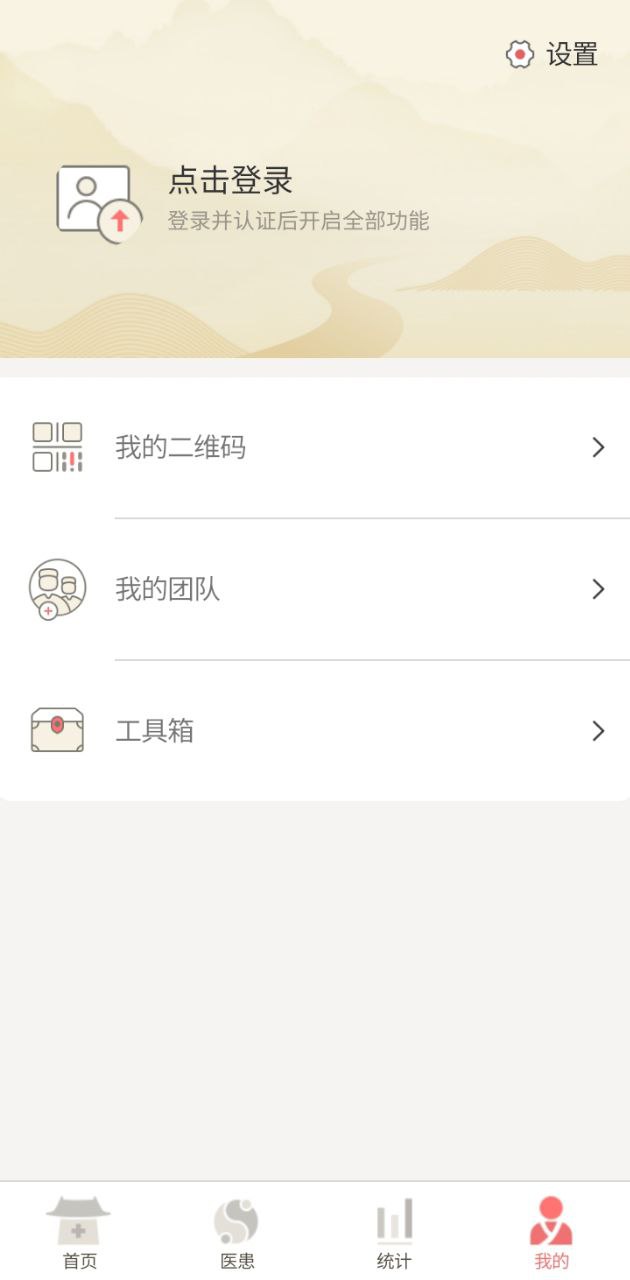Open 设置 settings
630x1280 pixels.
click(x=553, y=55)
